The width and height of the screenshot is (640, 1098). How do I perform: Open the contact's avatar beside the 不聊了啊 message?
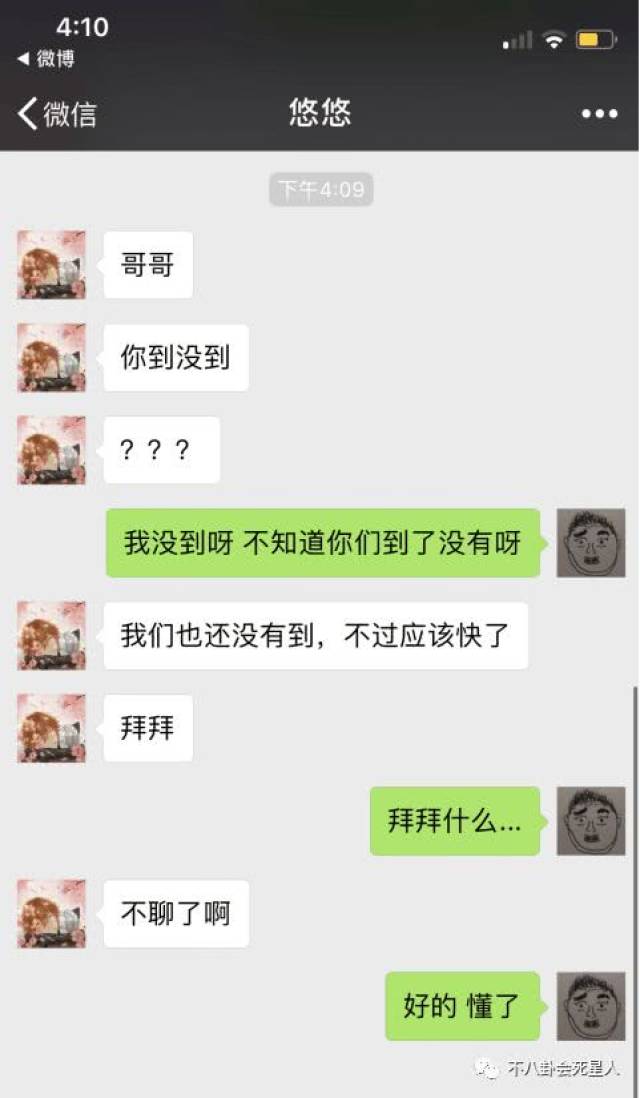click(x=51, y=913)
